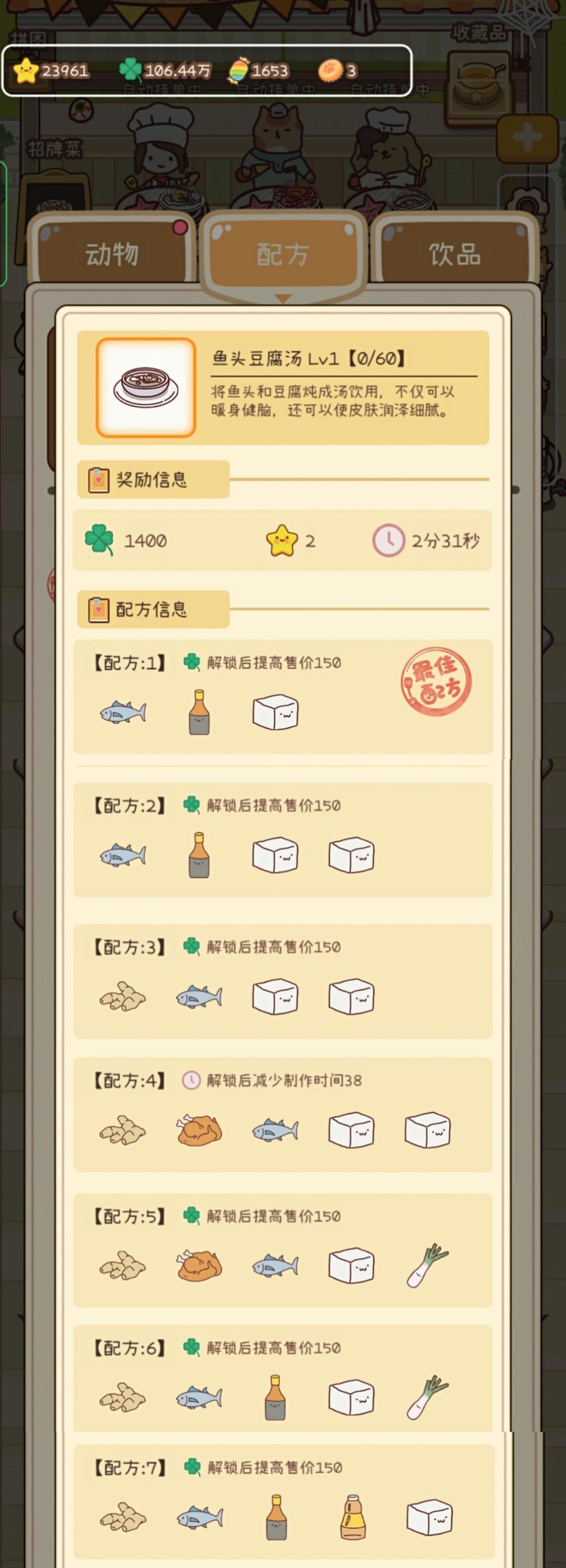Tap the star currency icon
This screenshot has height=1568, width=566.
pos(26,71)
